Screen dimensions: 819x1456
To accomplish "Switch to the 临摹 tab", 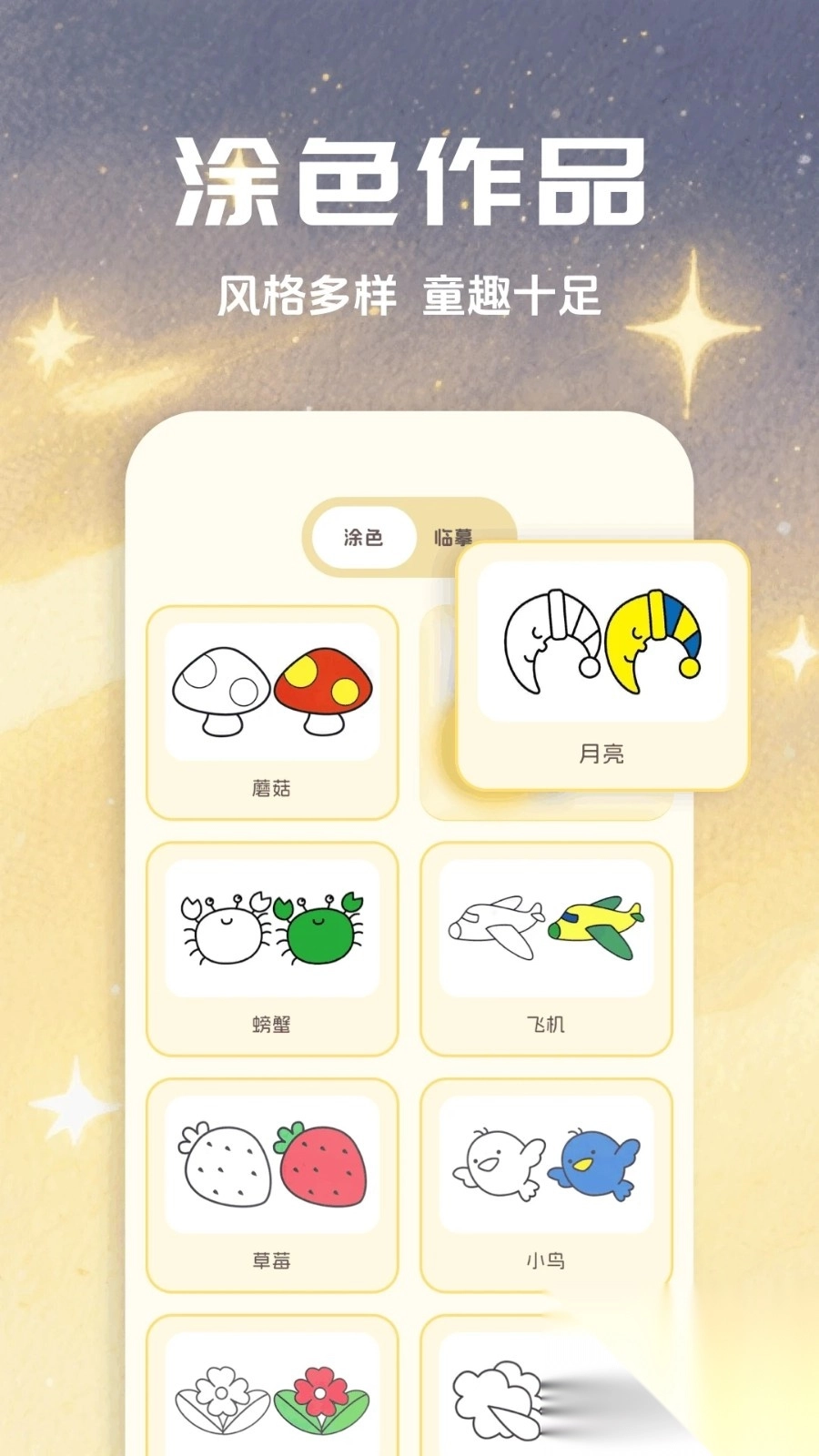I will point(452,538).
